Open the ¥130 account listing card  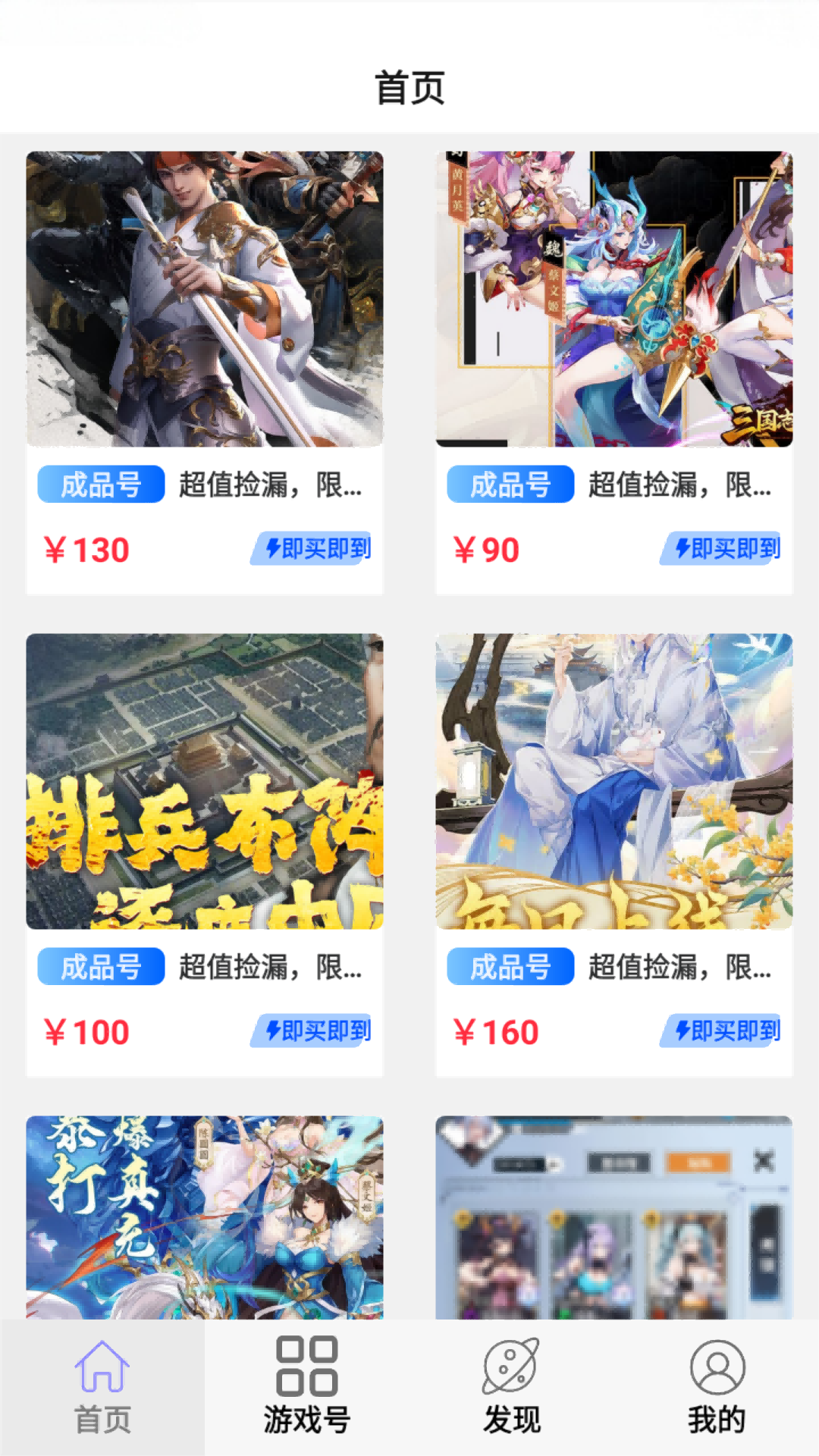click(205, 372)
